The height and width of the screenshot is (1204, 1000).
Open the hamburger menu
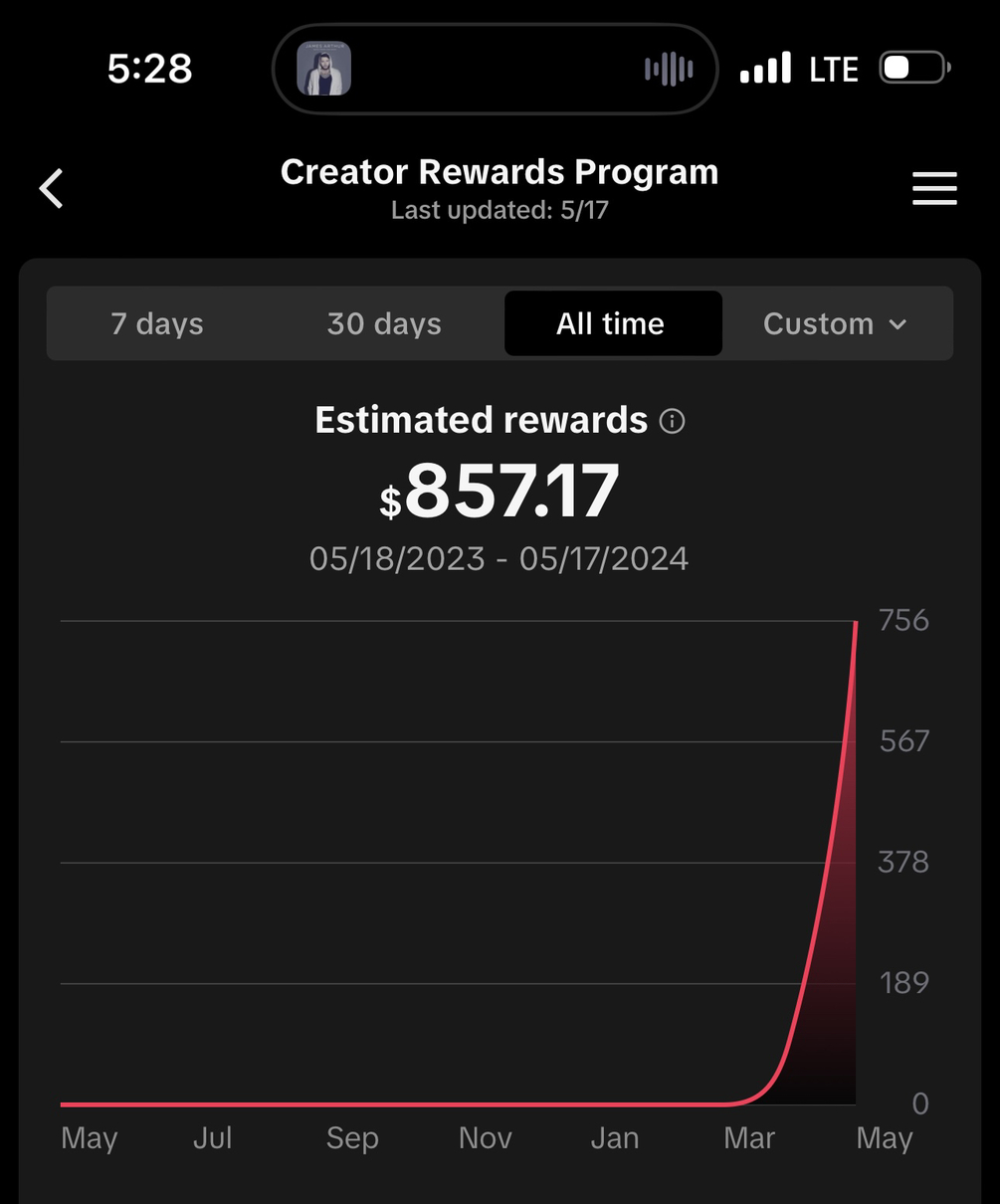pyautogui.click(x=934, y=188)
